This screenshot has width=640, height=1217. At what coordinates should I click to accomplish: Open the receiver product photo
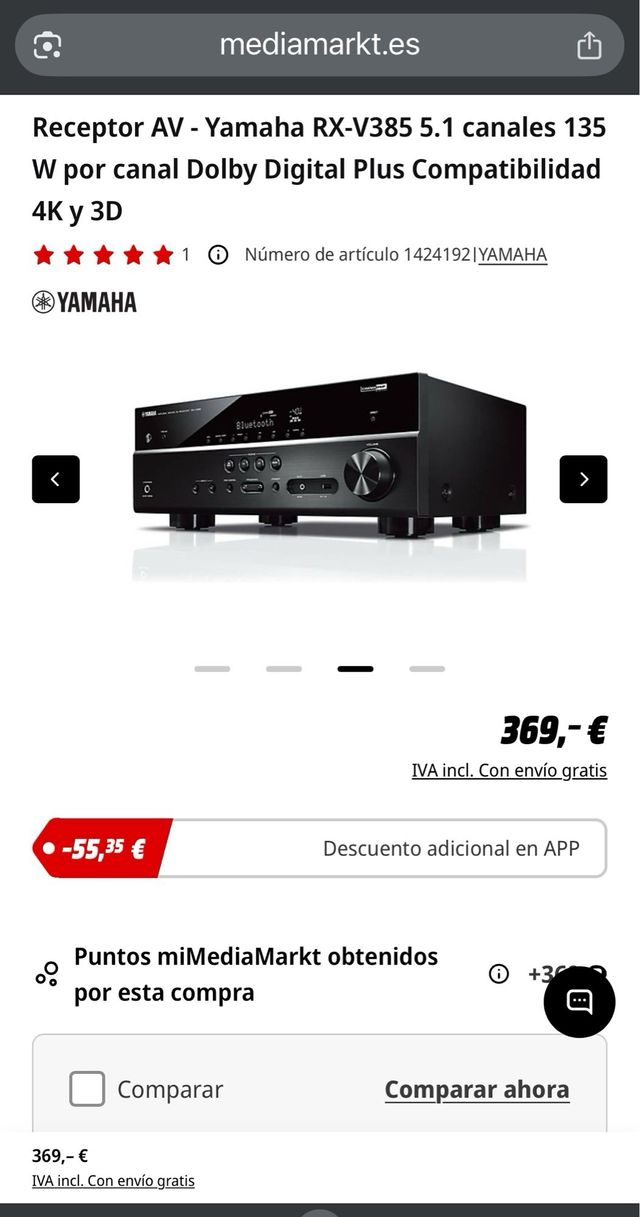coord(329,460)
